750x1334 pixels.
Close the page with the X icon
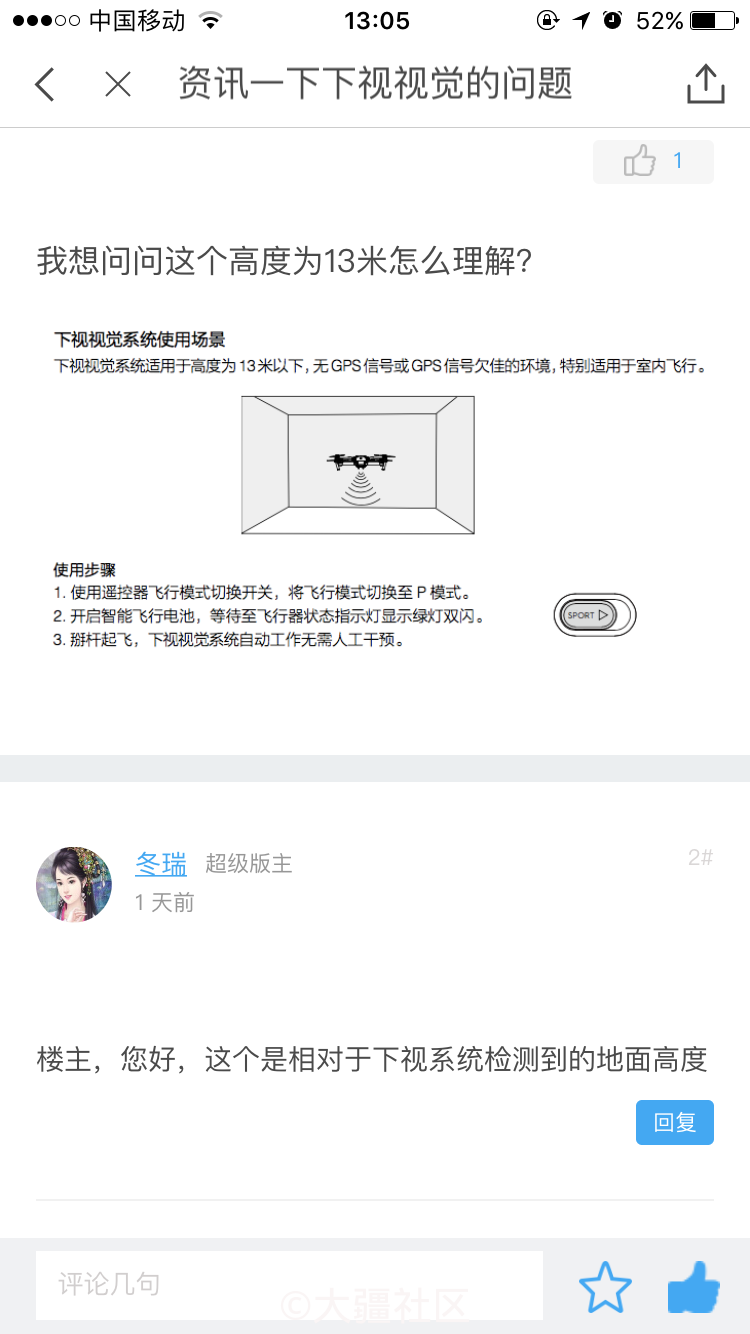118,85
